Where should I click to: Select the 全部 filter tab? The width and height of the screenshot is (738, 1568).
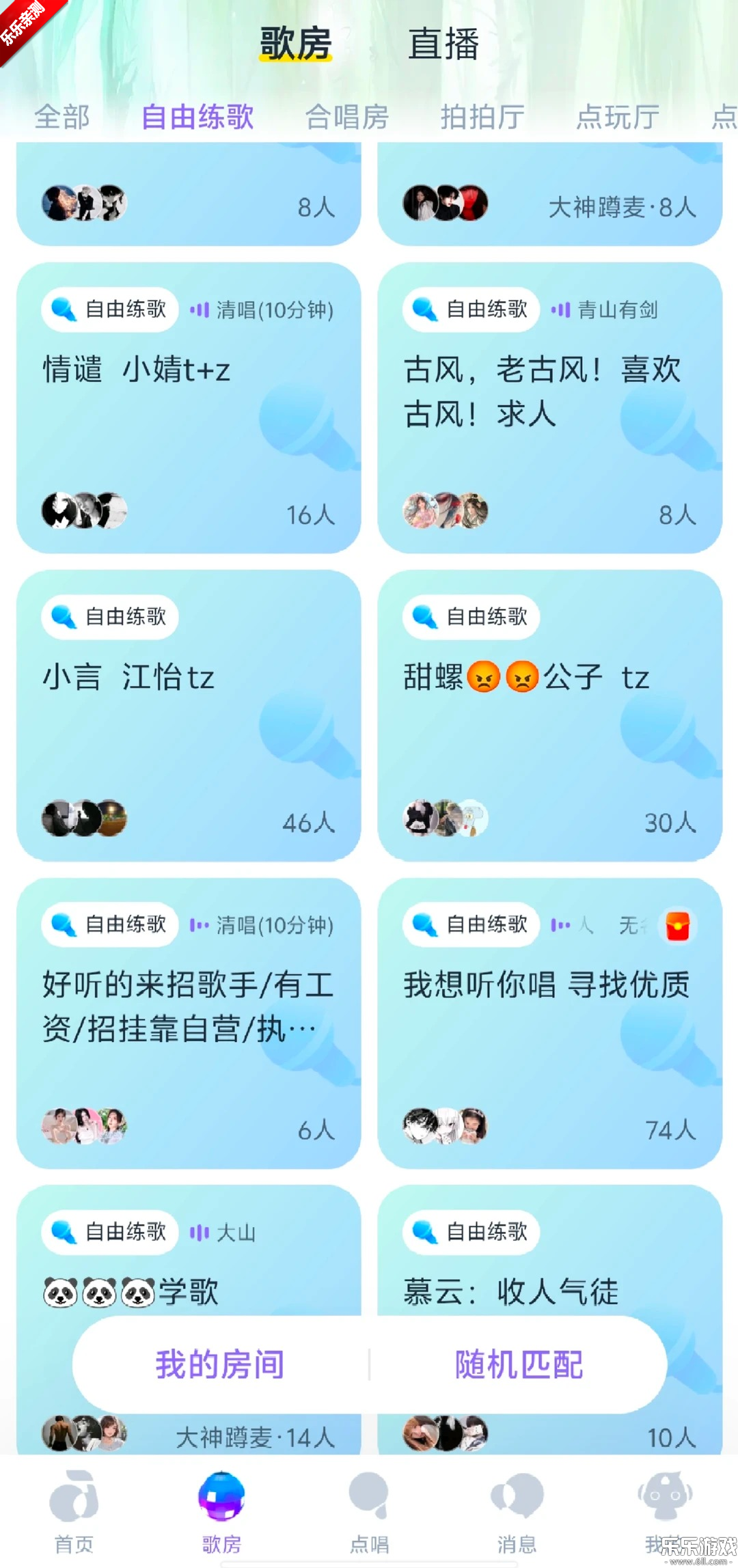click(61, 116)
